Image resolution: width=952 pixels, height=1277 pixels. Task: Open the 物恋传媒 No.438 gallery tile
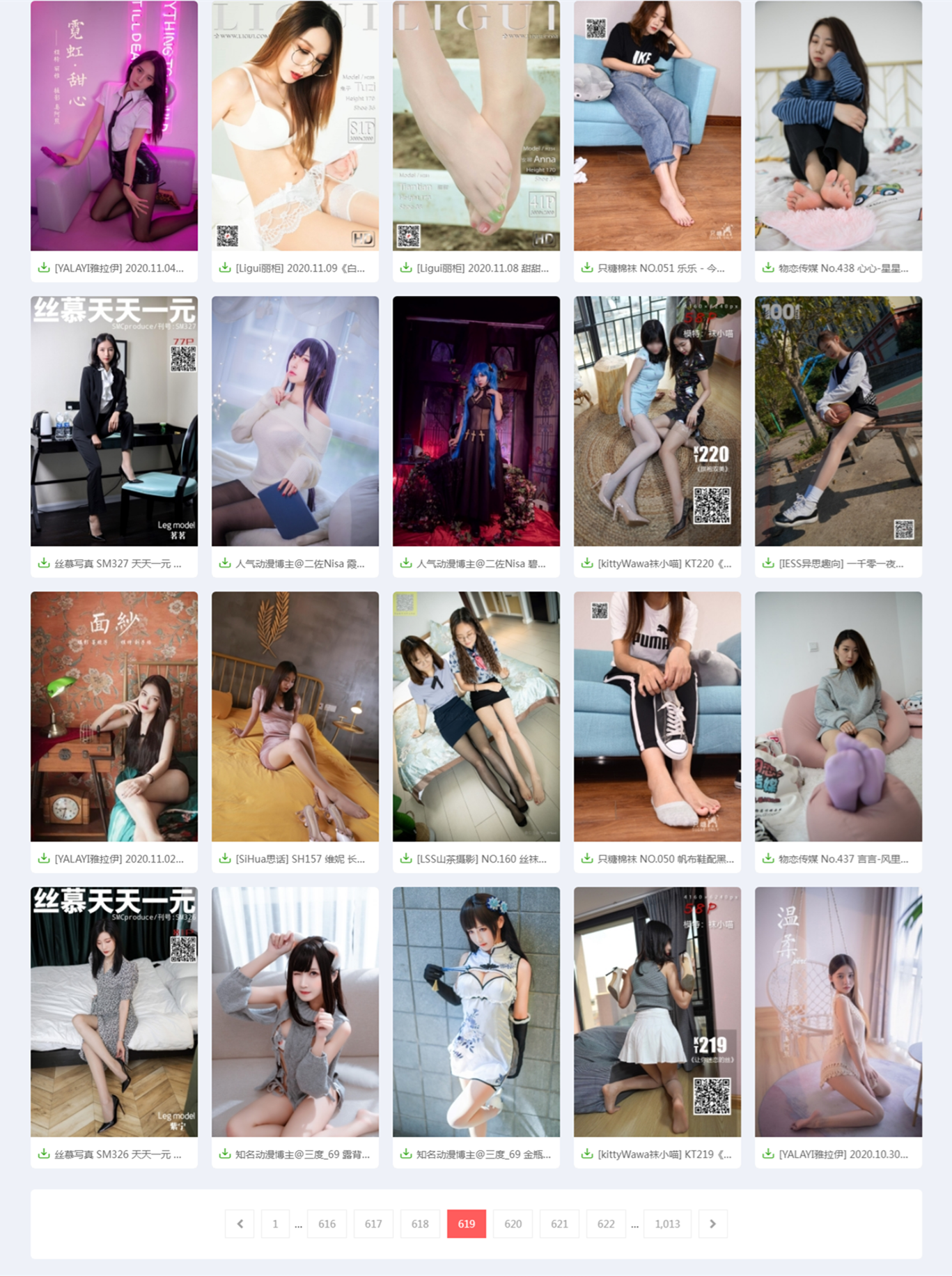point(838,125)
